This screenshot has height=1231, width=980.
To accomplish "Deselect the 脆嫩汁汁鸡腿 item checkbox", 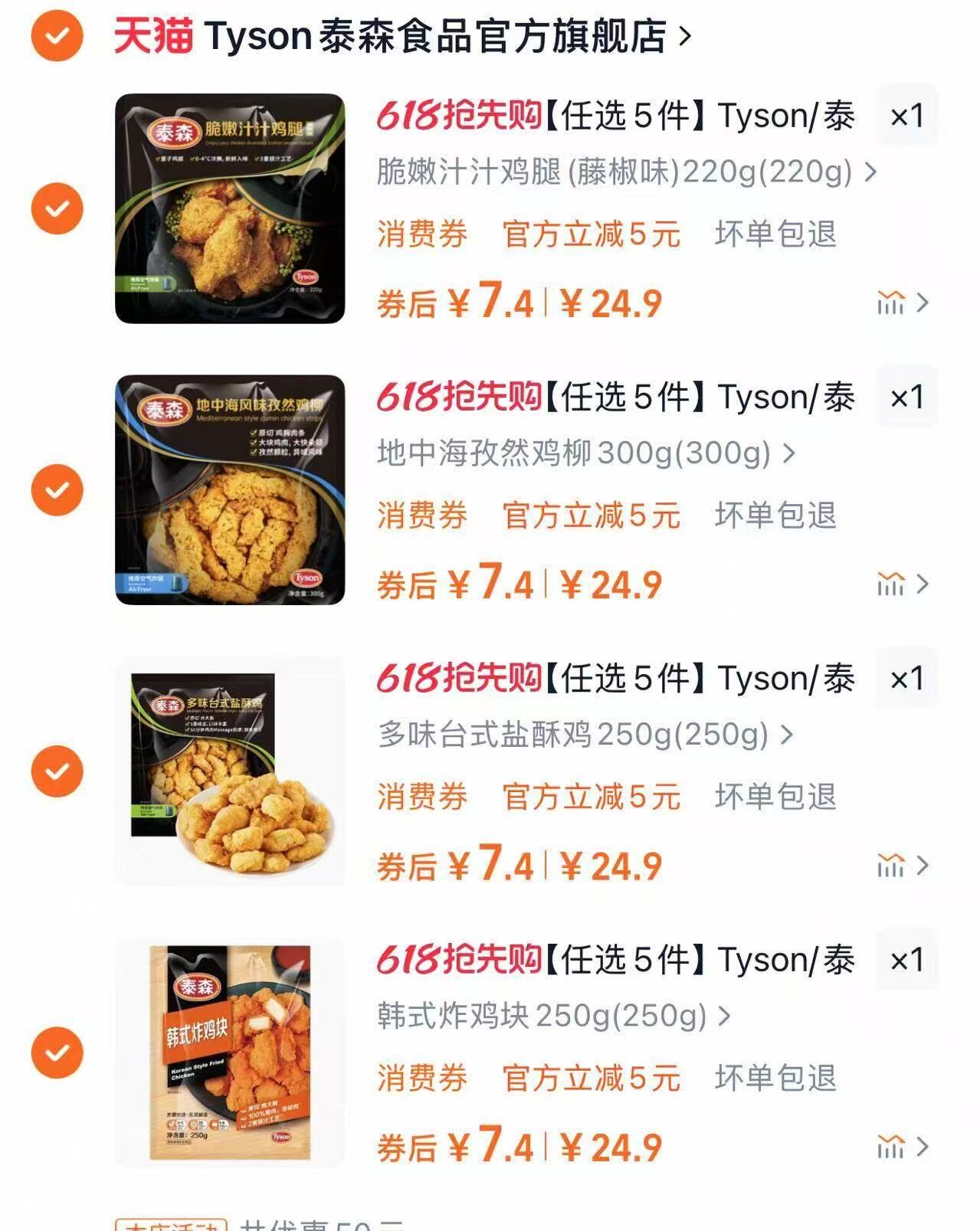I will point(57,208).
